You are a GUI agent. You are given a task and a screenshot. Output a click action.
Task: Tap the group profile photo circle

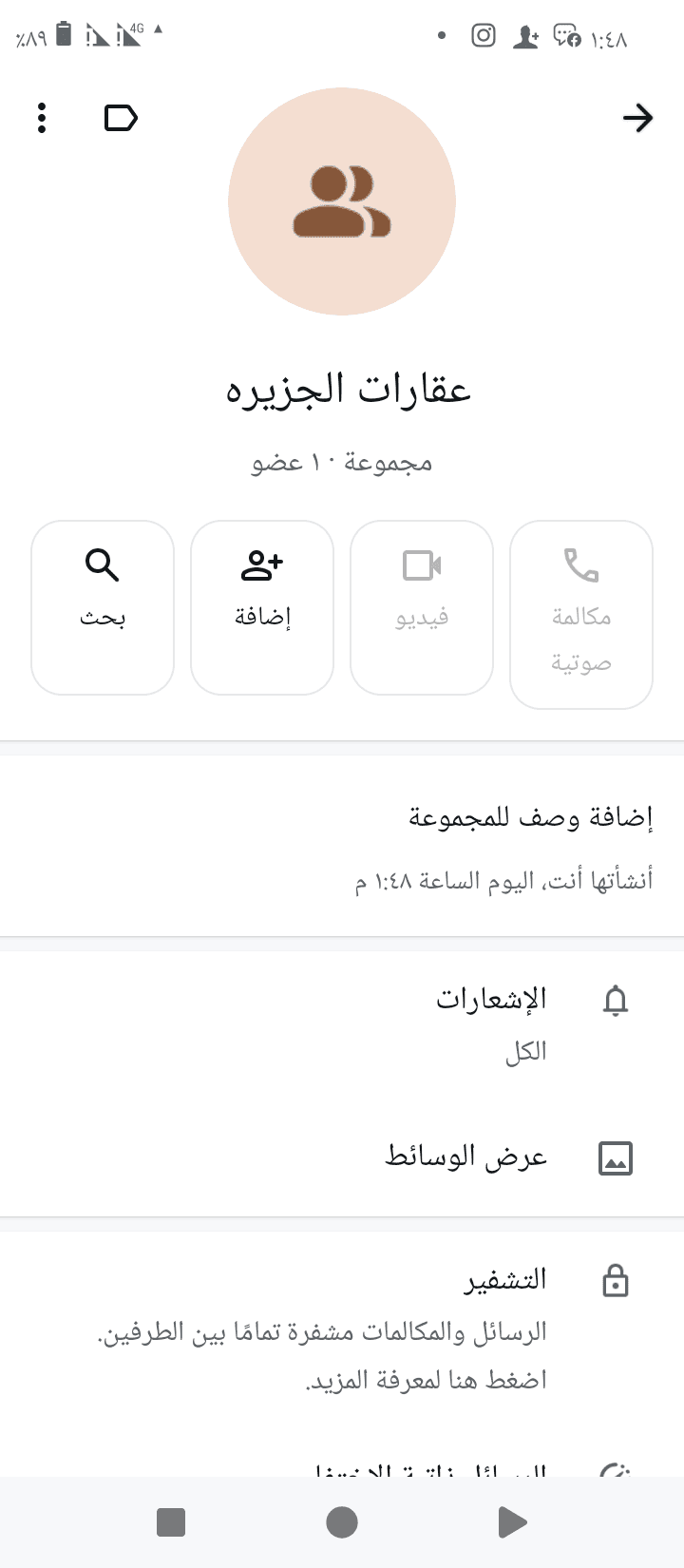tap(341, 201)
